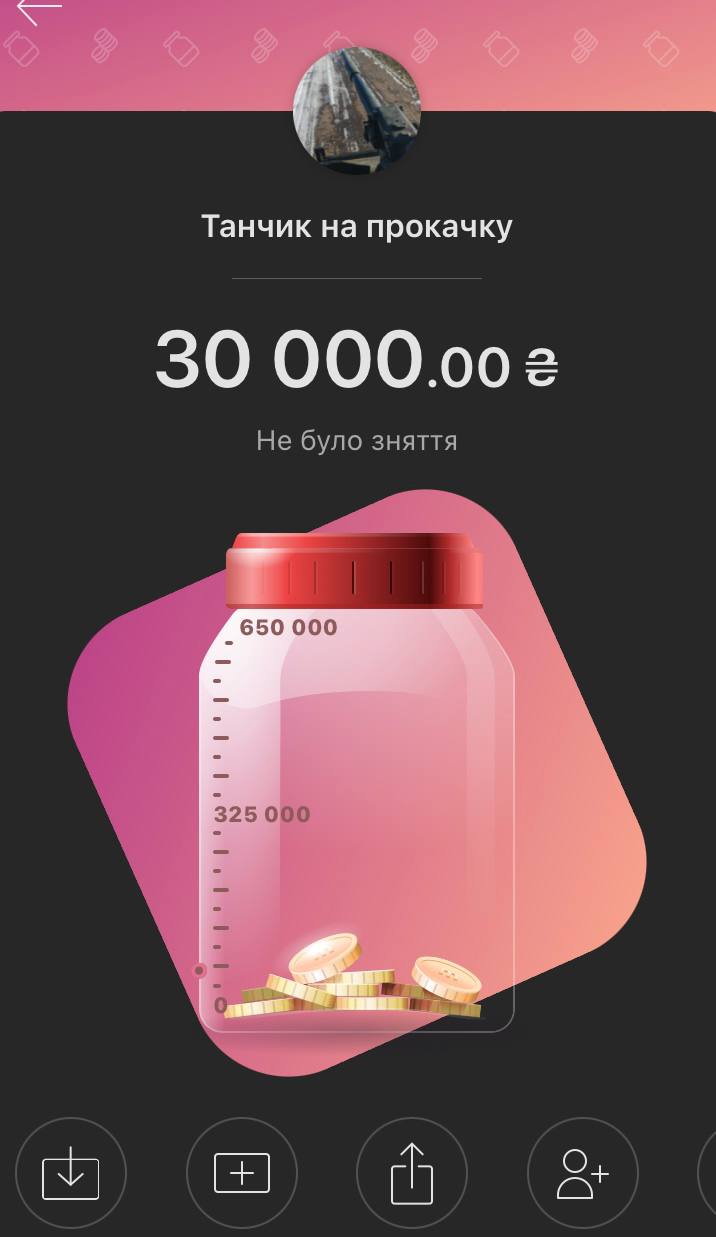This screenshot has width=716, height=1237.
Task: Tap the withdraw from jar button
Action: [x=70, y=1173]
